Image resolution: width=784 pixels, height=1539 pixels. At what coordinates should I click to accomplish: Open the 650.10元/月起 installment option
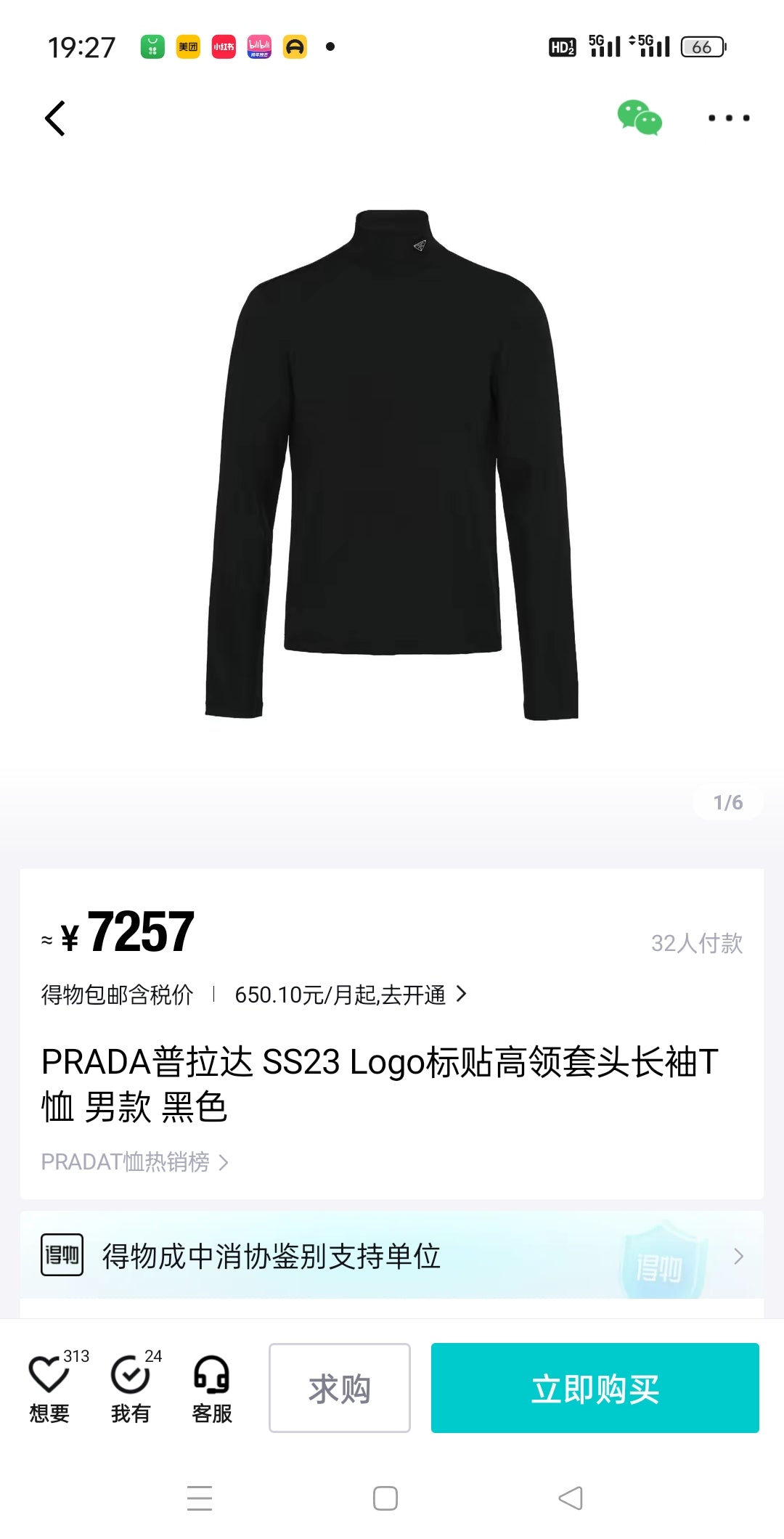pyautogui.click(x=350, y=995)
